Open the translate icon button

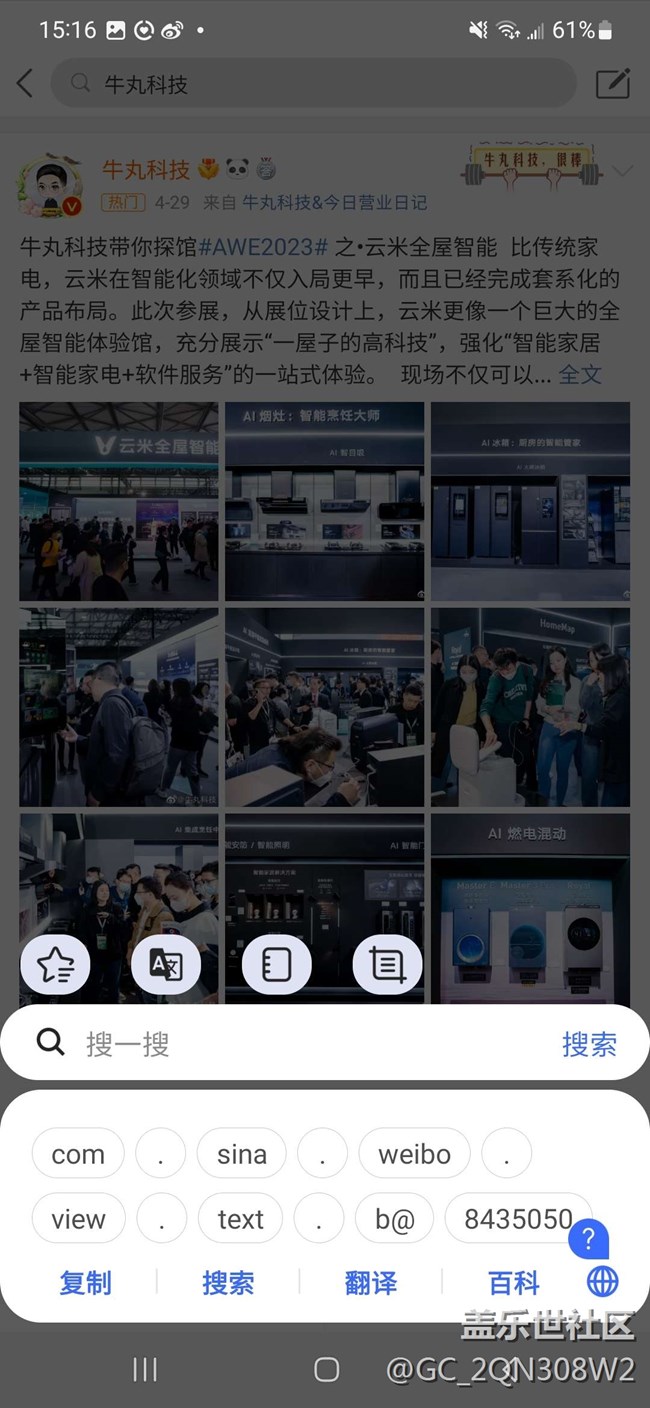tap(166, 965)
